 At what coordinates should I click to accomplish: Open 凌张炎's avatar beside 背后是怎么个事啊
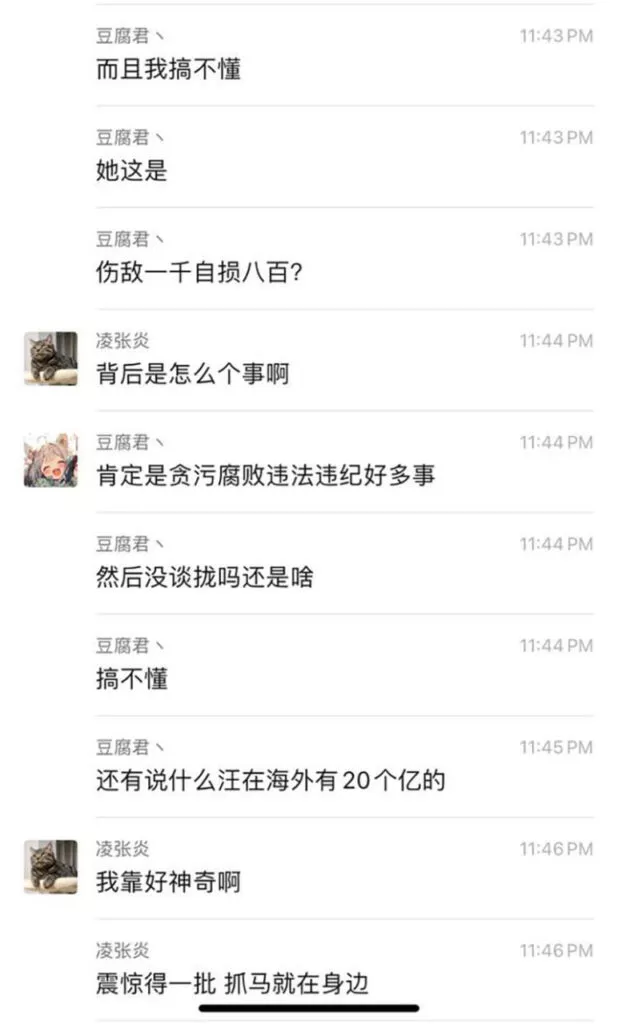click(x=50, y=358)
